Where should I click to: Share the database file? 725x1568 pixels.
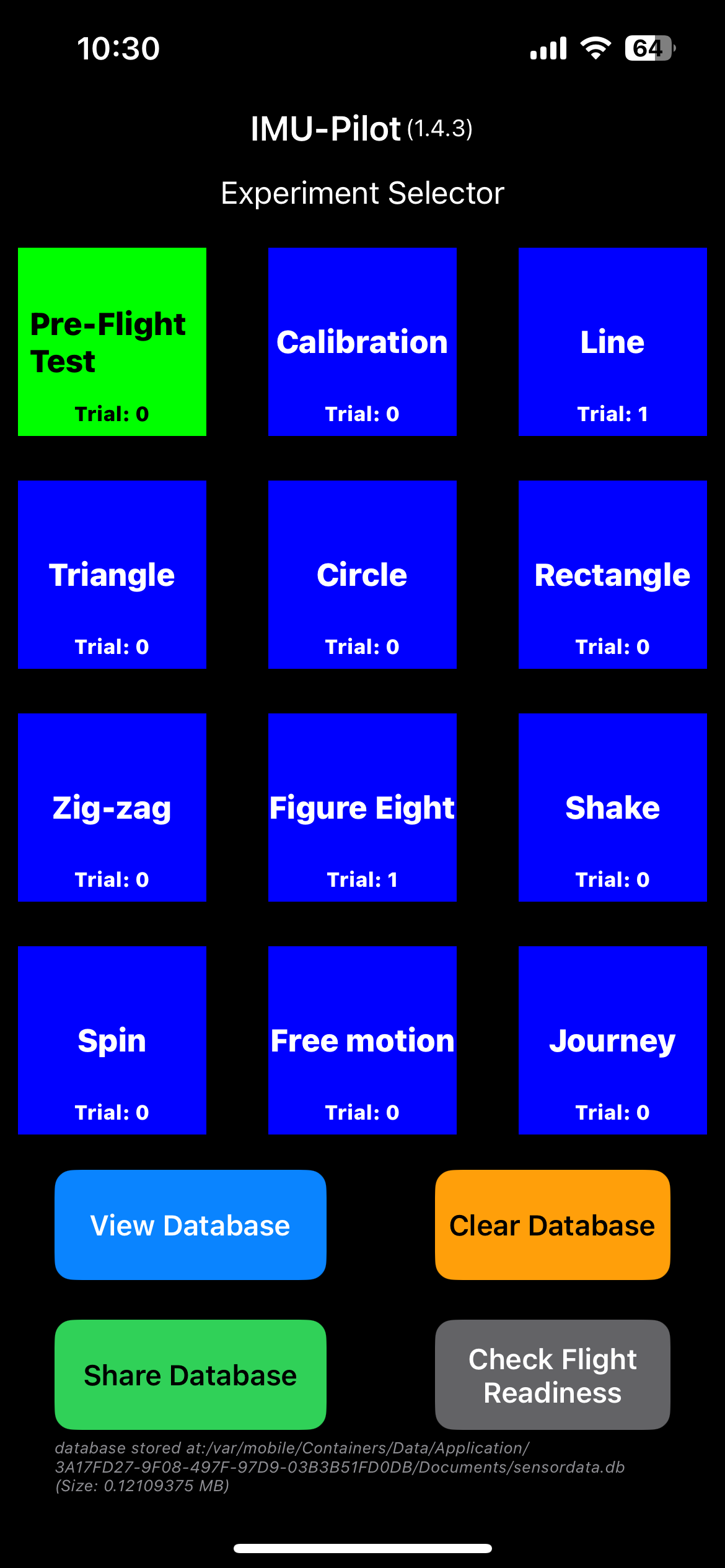pyautogui.click(x=190, y=1375)
